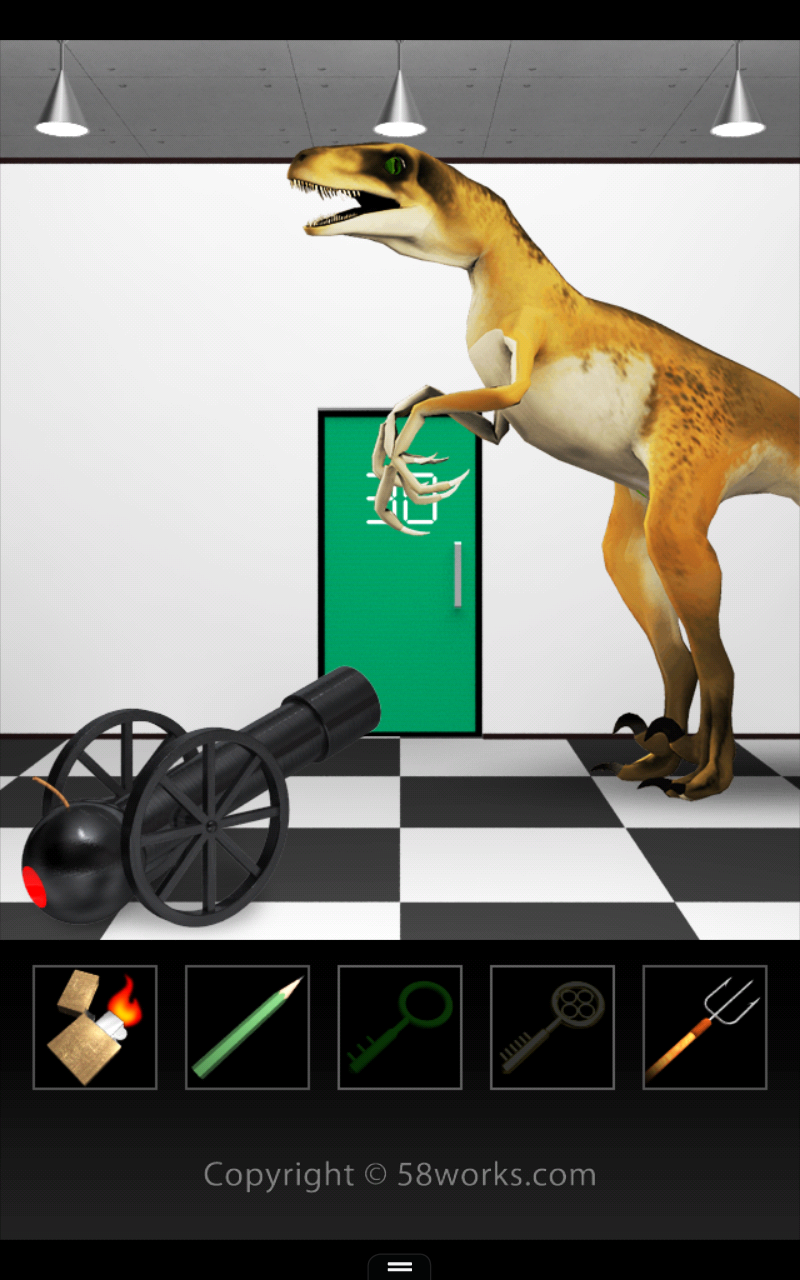
Task: Select the pitchfork item
Action: tap(704, 1027)
